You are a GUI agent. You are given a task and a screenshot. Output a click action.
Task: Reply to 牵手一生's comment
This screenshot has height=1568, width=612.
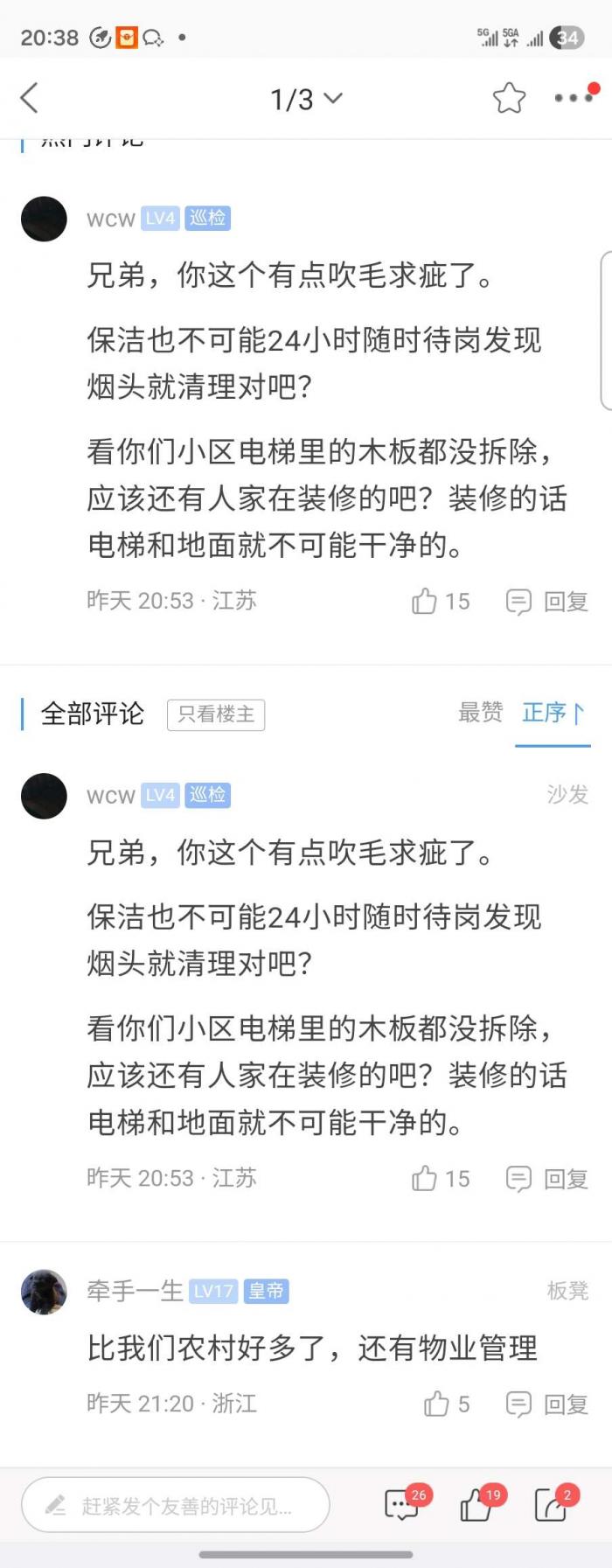click(547, 1404)
